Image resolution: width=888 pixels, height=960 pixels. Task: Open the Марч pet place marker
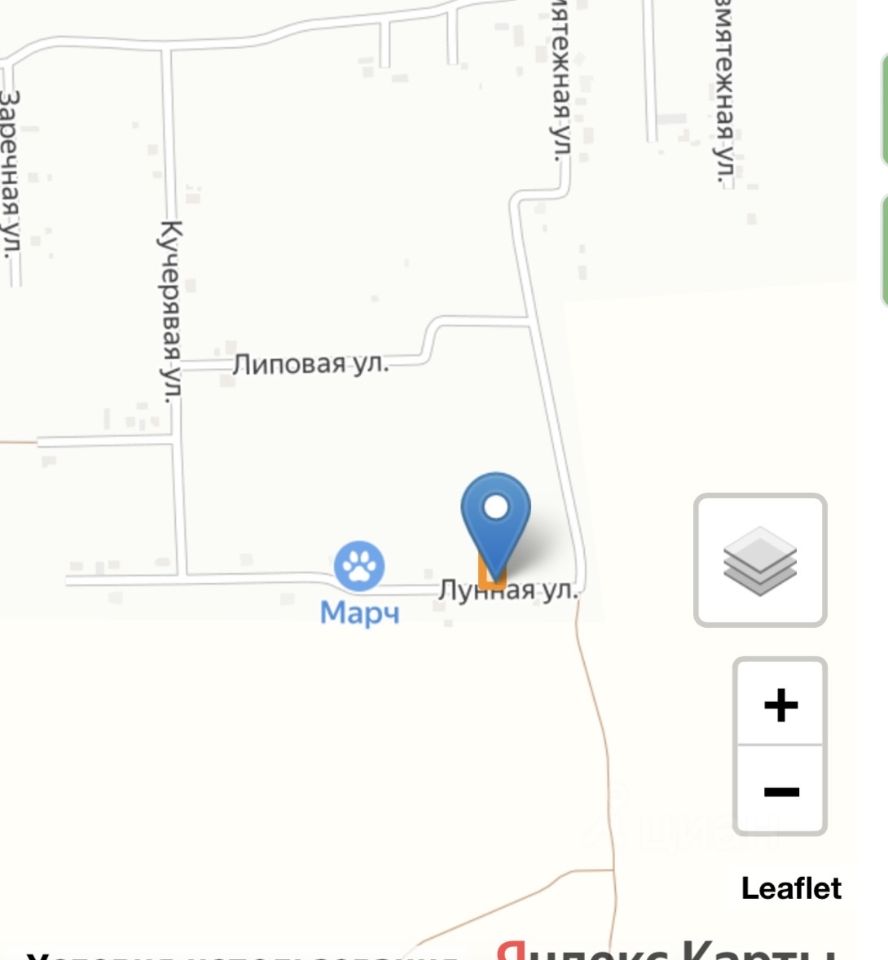(x=359, y=567)
